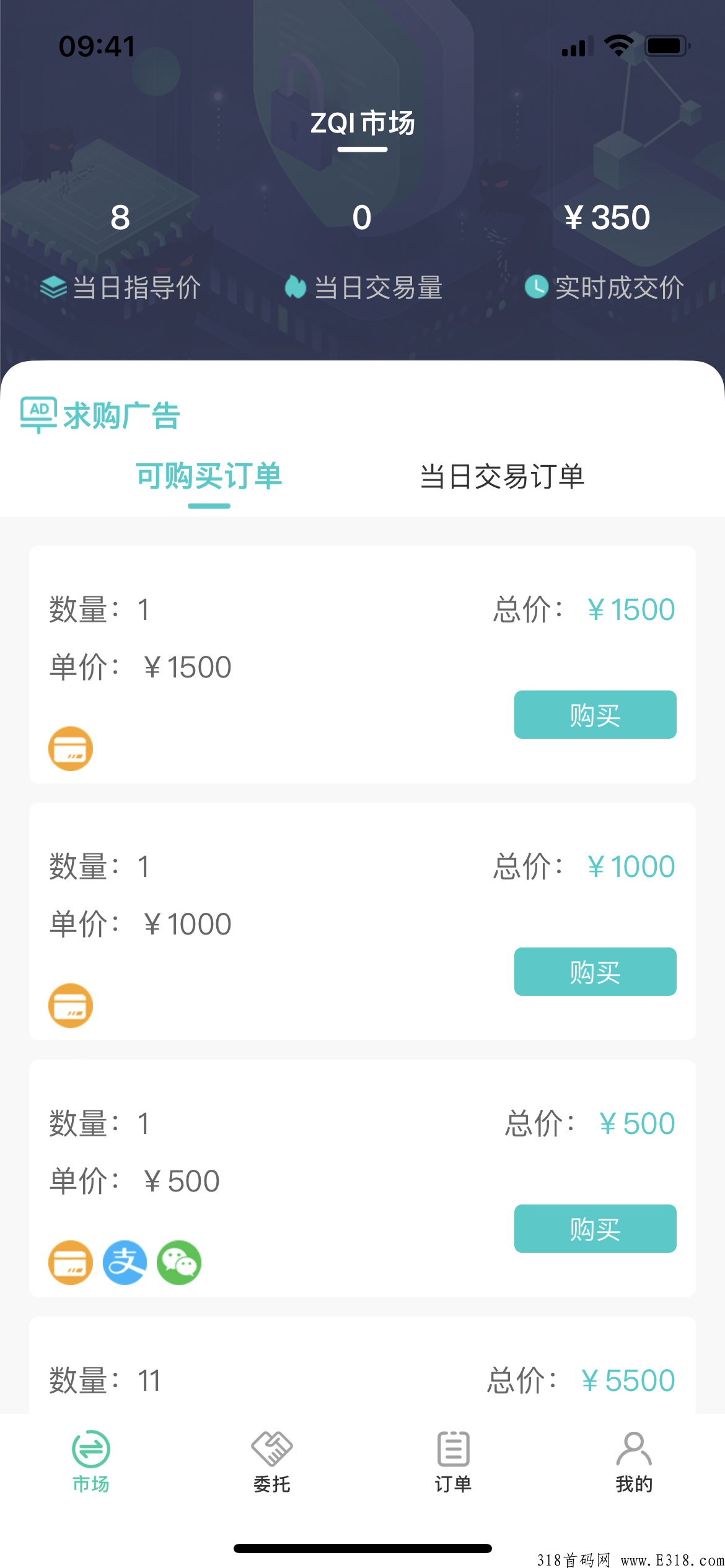Click the bank card icon under the ¥1500 order
This screenshot has height=1568, width=725.
click(70, 749)
